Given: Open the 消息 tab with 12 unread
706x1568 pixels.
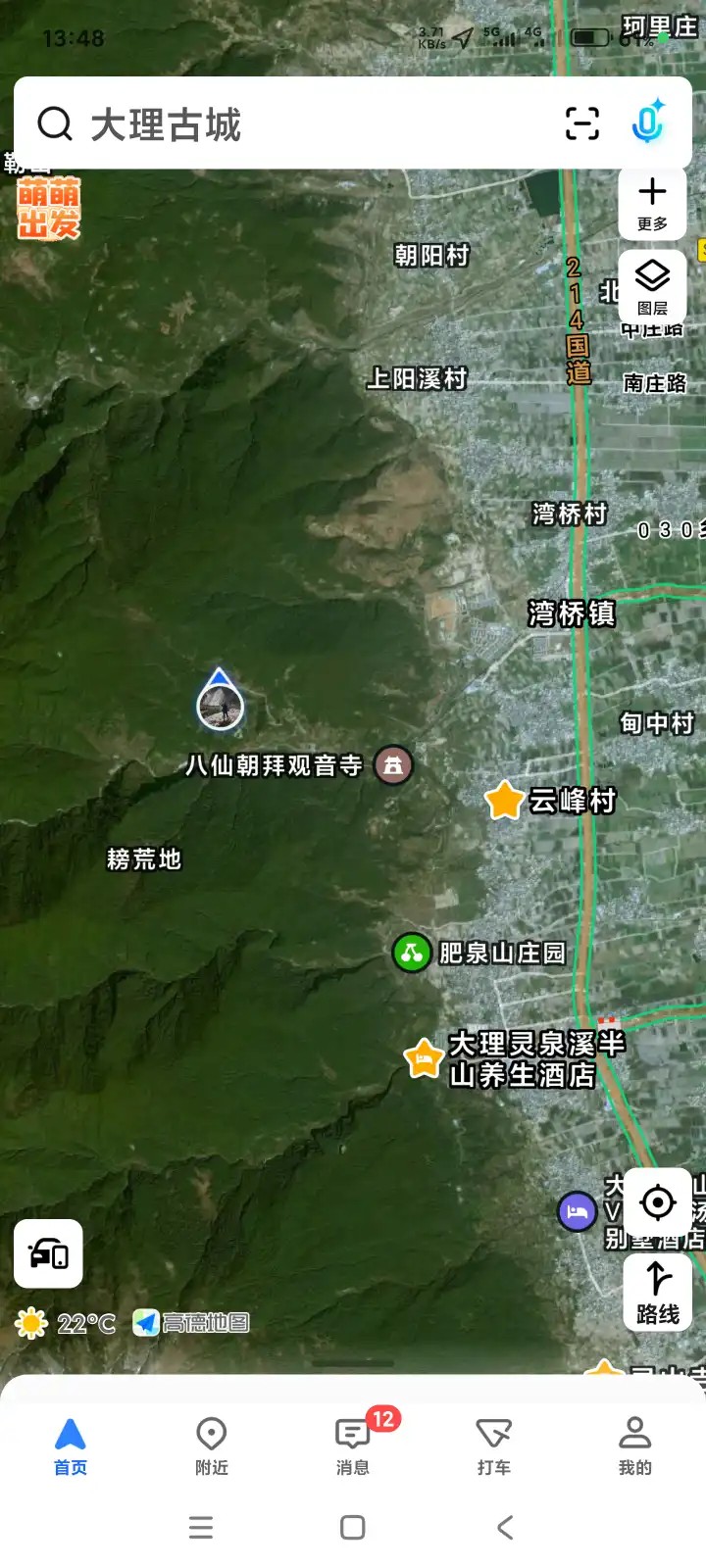Looking at the screenshot, I should pyautogui.click(x=353, y=1445).
